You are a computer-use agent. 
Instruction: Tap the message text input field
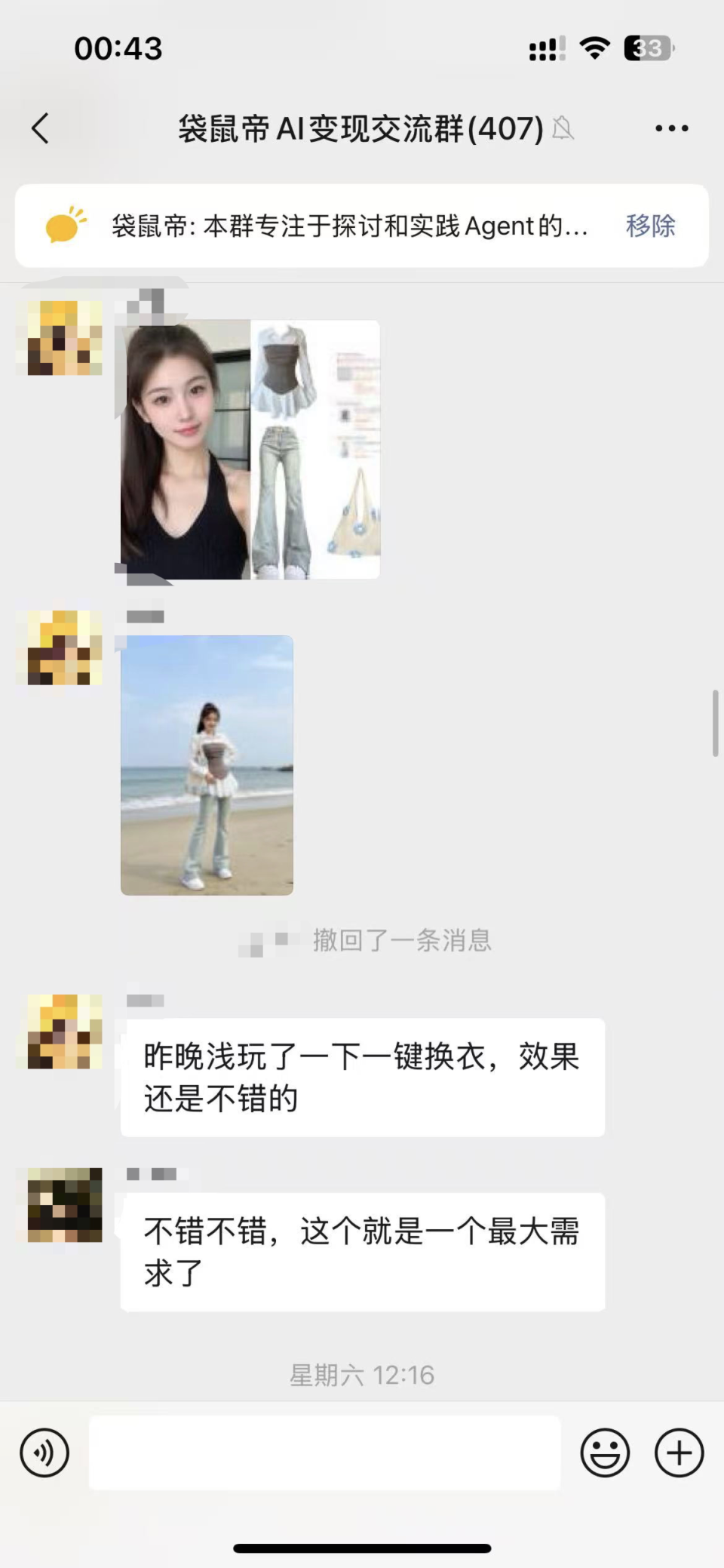pos(324,1450)
